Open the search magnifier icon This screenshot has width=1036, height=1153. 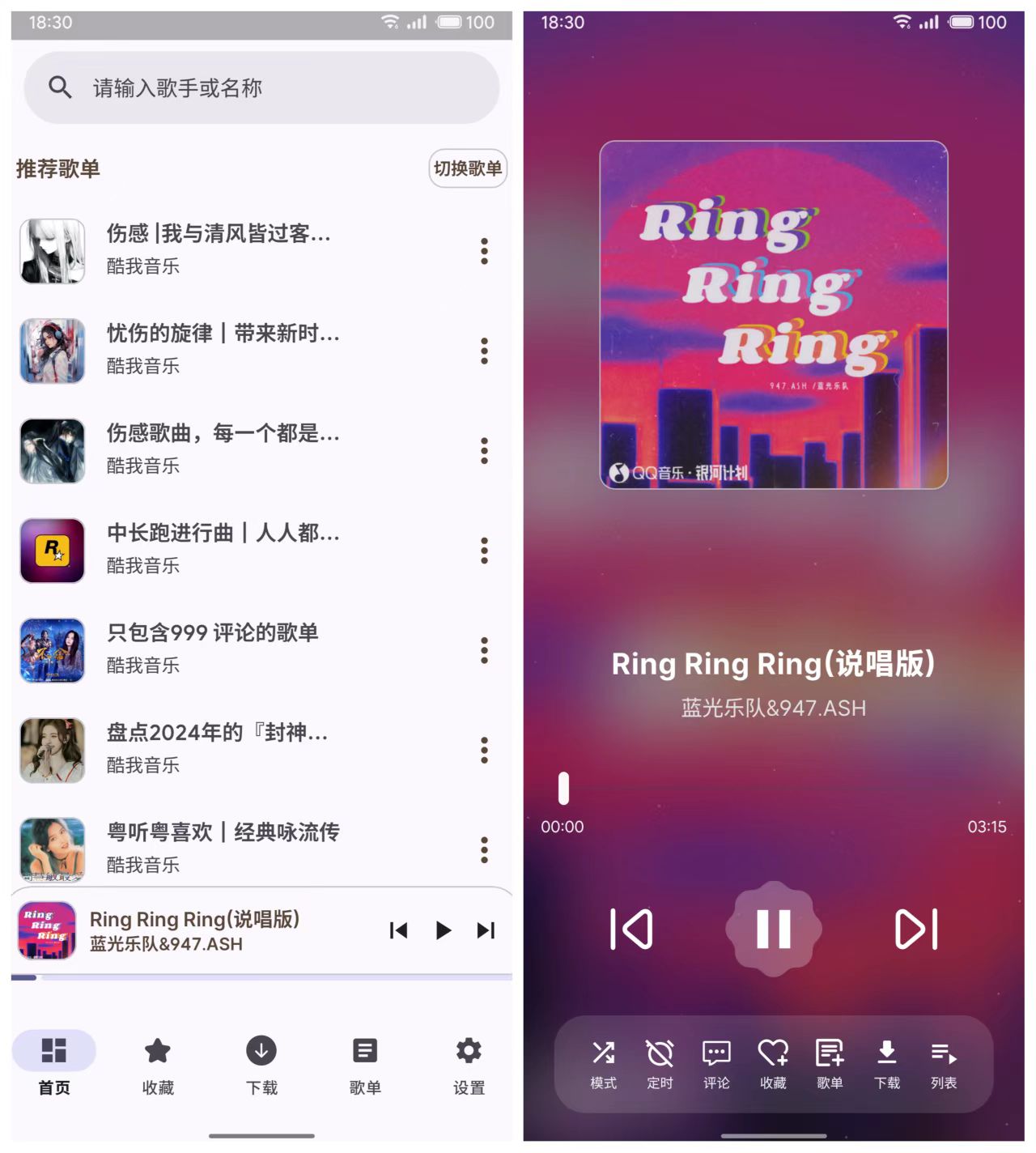(x=60, y=87)
